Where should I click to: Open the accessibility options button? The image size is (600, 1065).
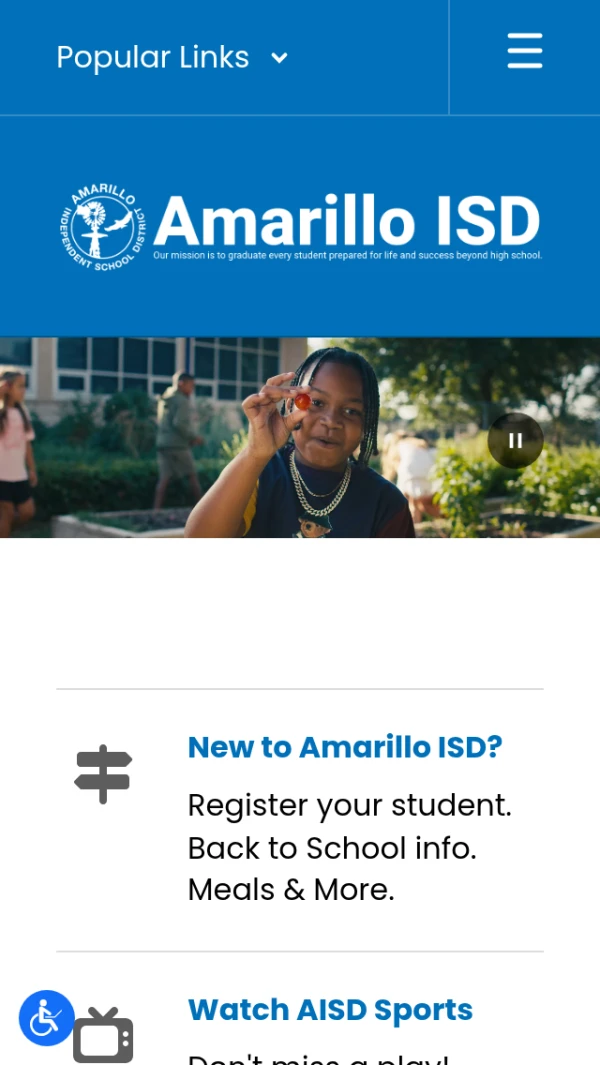46,1018
